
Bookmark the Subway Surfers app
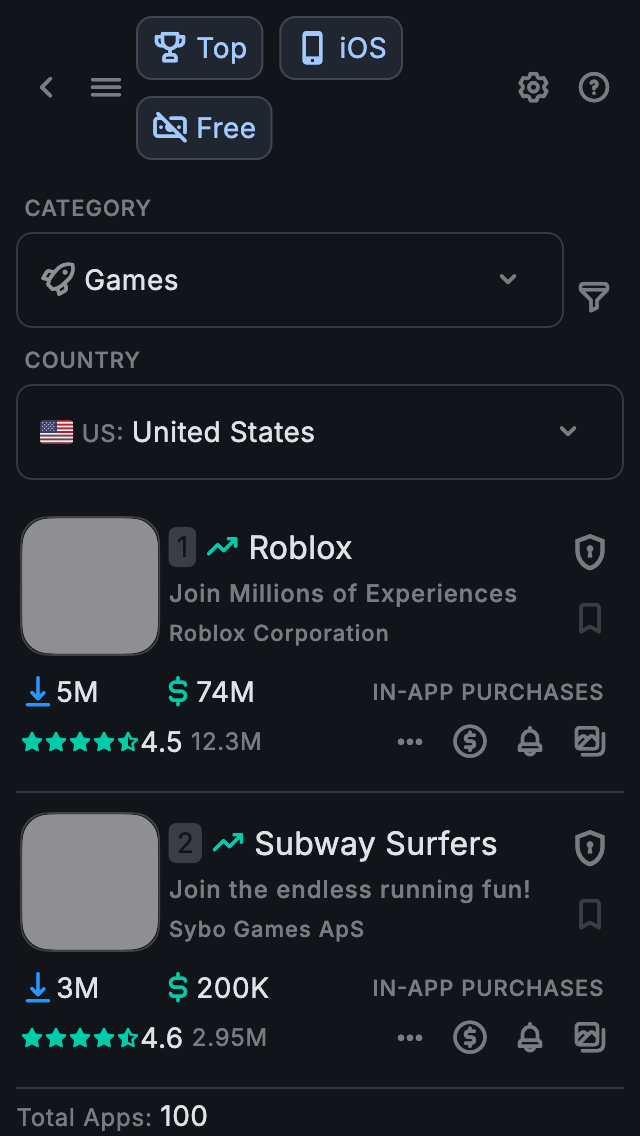[x=590, y=914]
